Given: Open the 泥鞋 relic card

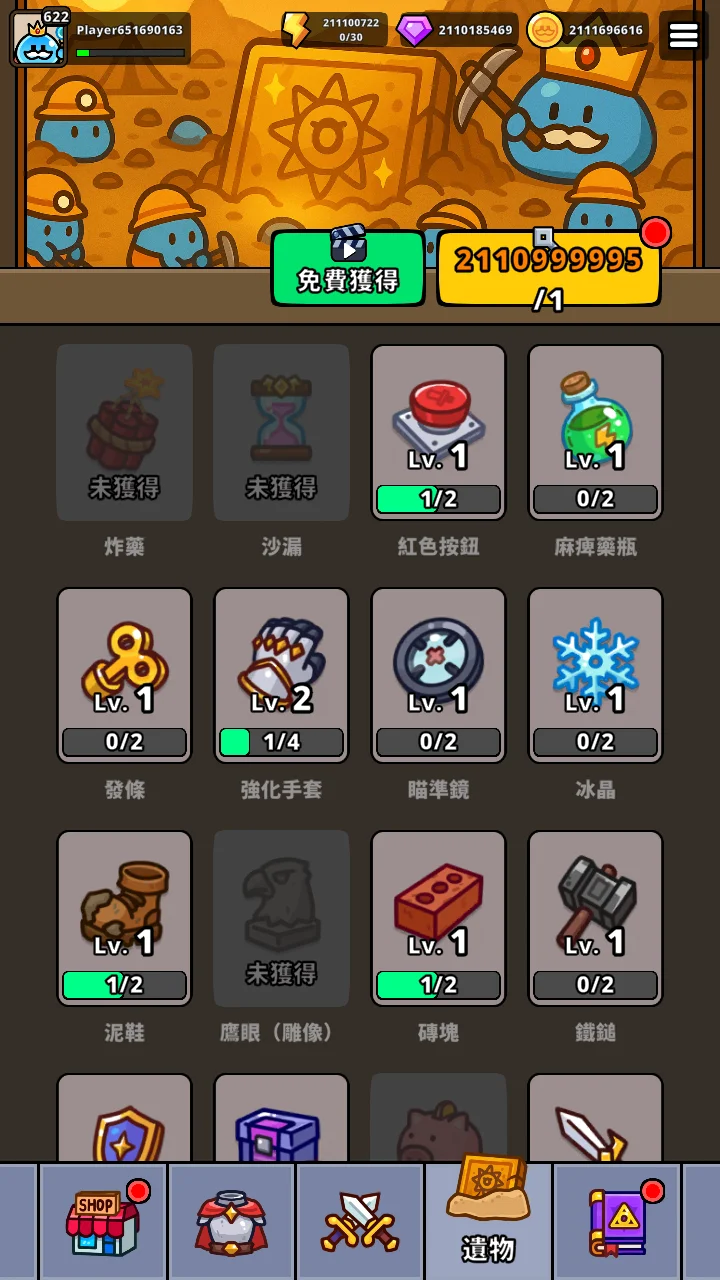Looking at the screenshot, I should click(x=124, y=918).
